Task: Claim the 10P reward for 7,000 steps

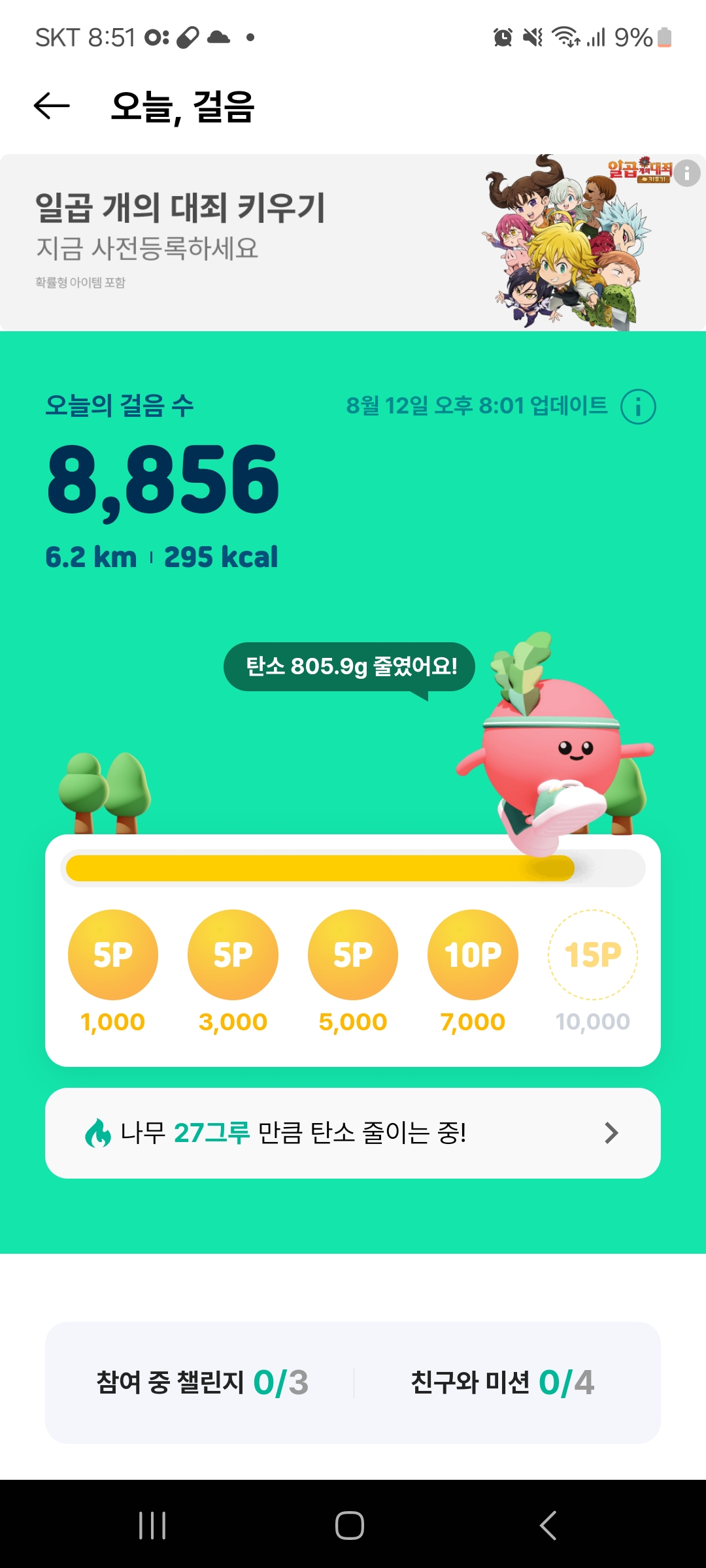Action: tap(473, 955)
